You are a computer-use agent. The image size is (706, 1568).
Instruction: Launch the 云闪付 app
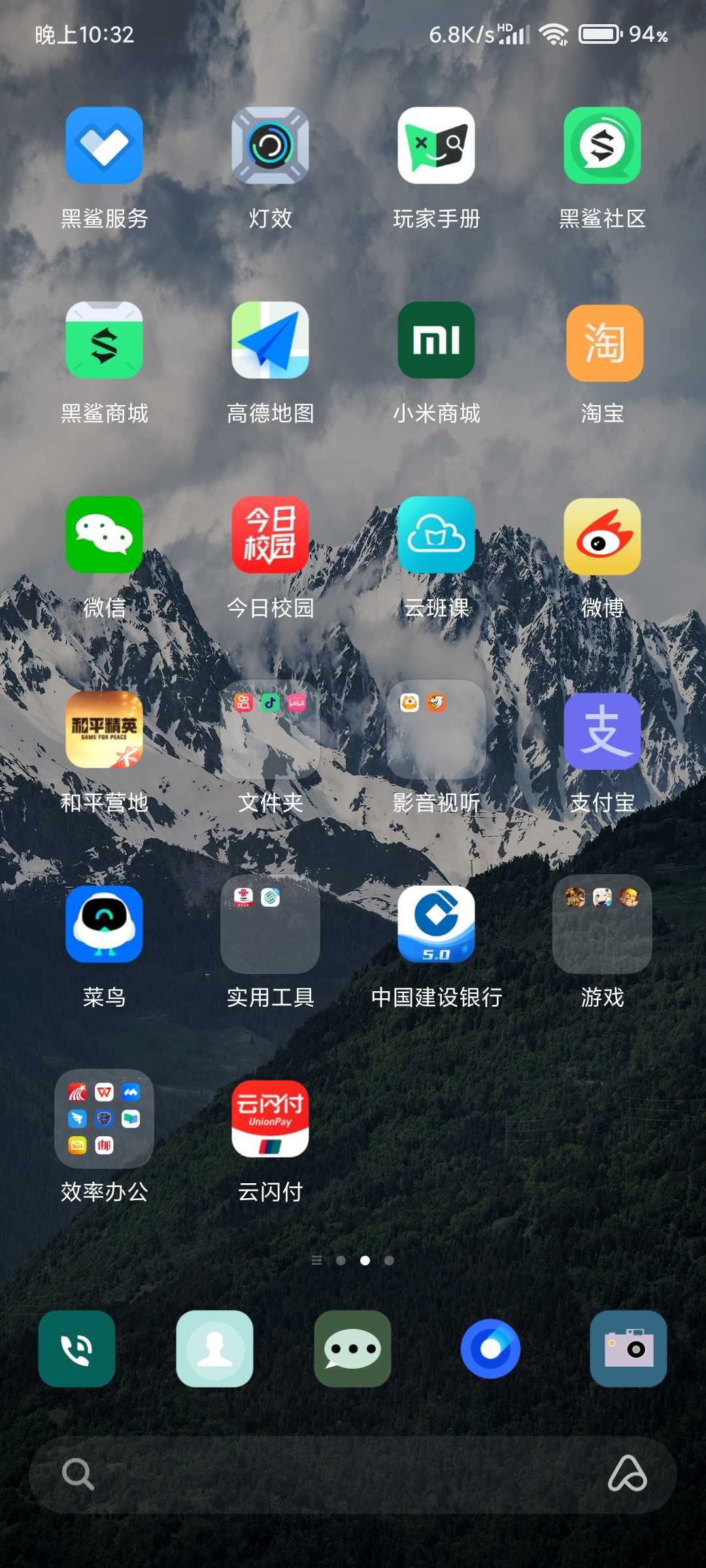[x=270, y=1119]
